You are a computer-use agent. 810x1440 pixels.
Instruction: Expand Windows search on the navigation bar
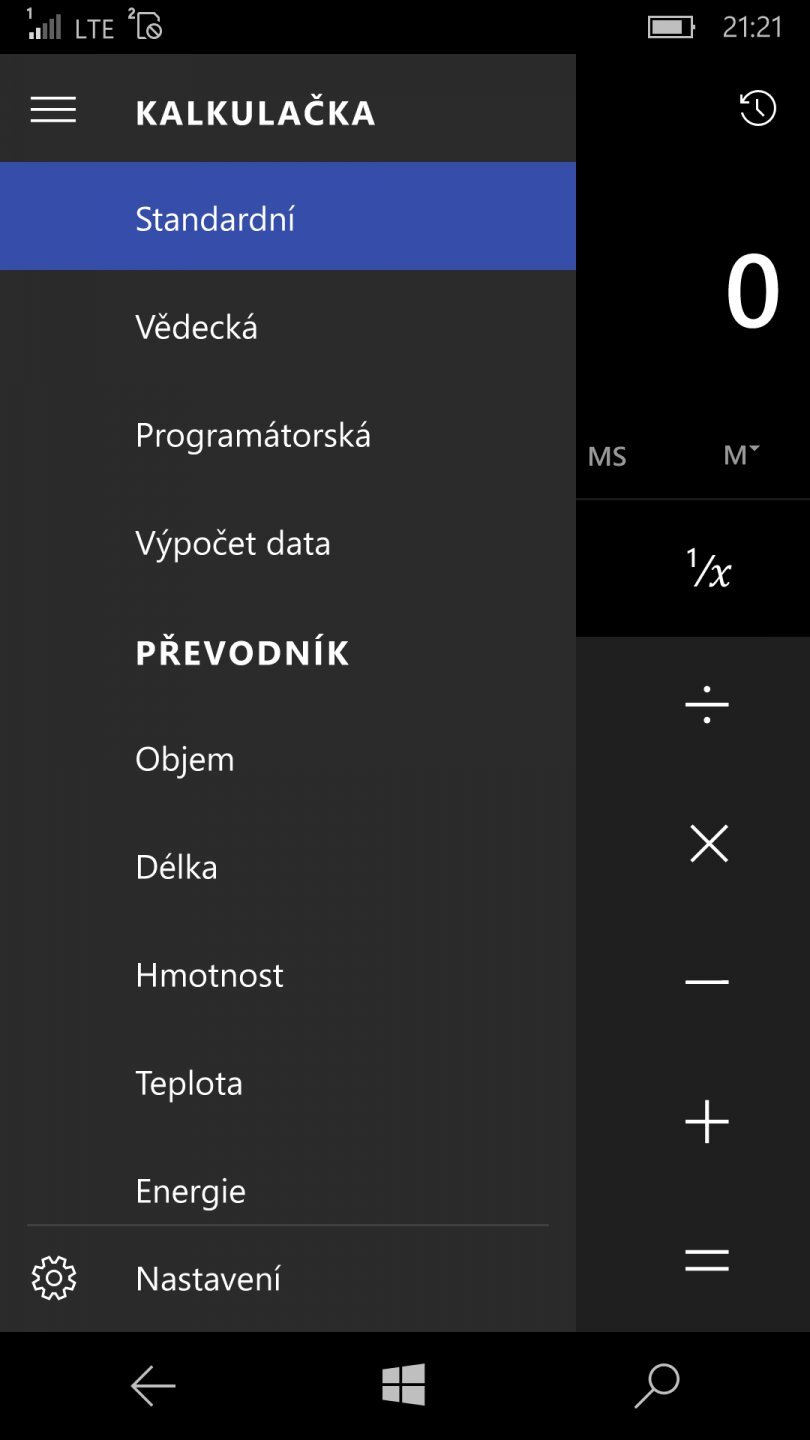point(656,1386)
